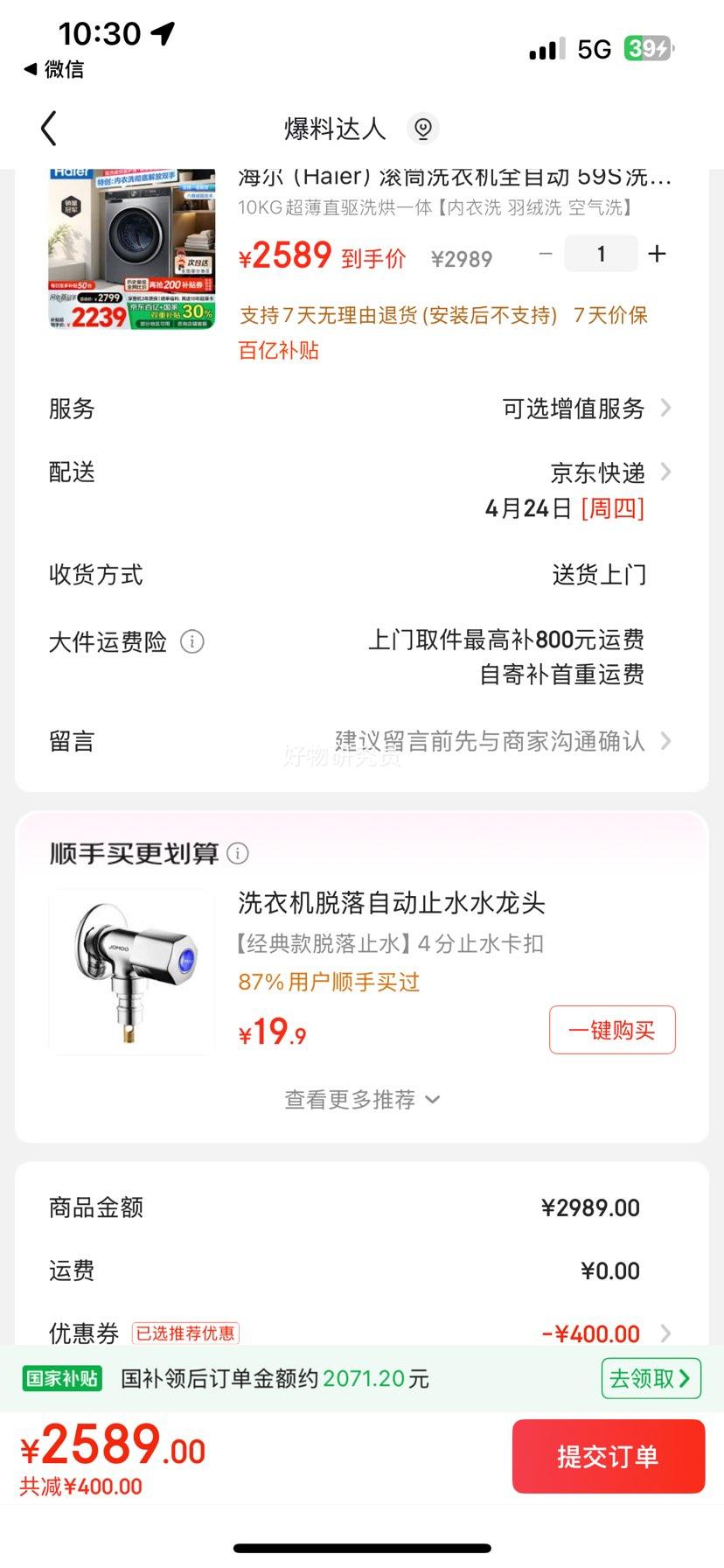Tap 一键购买 to buy the faucet

pyautogui.click(x=611, y=1030)
